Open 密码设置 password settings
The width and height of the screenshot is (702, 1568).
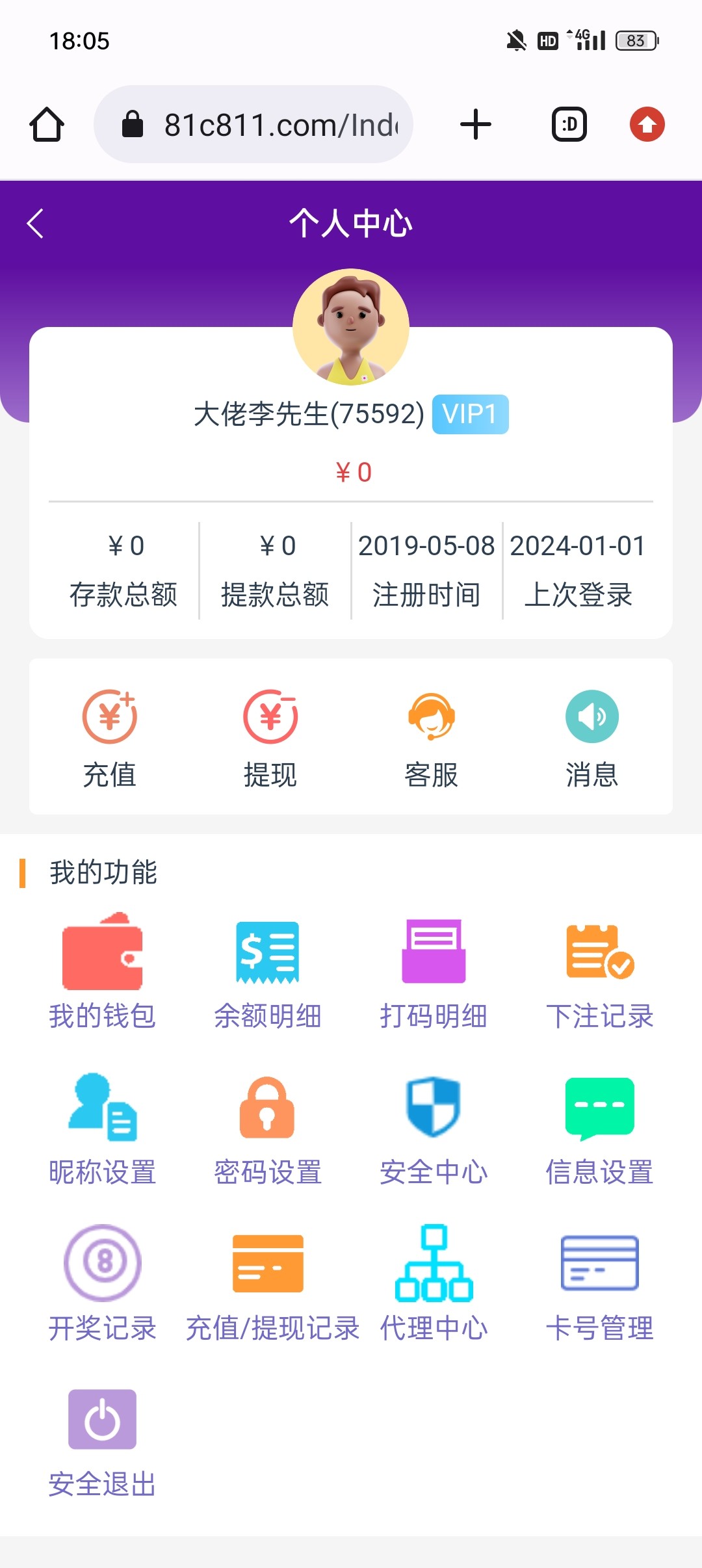tap(268, 1128)
